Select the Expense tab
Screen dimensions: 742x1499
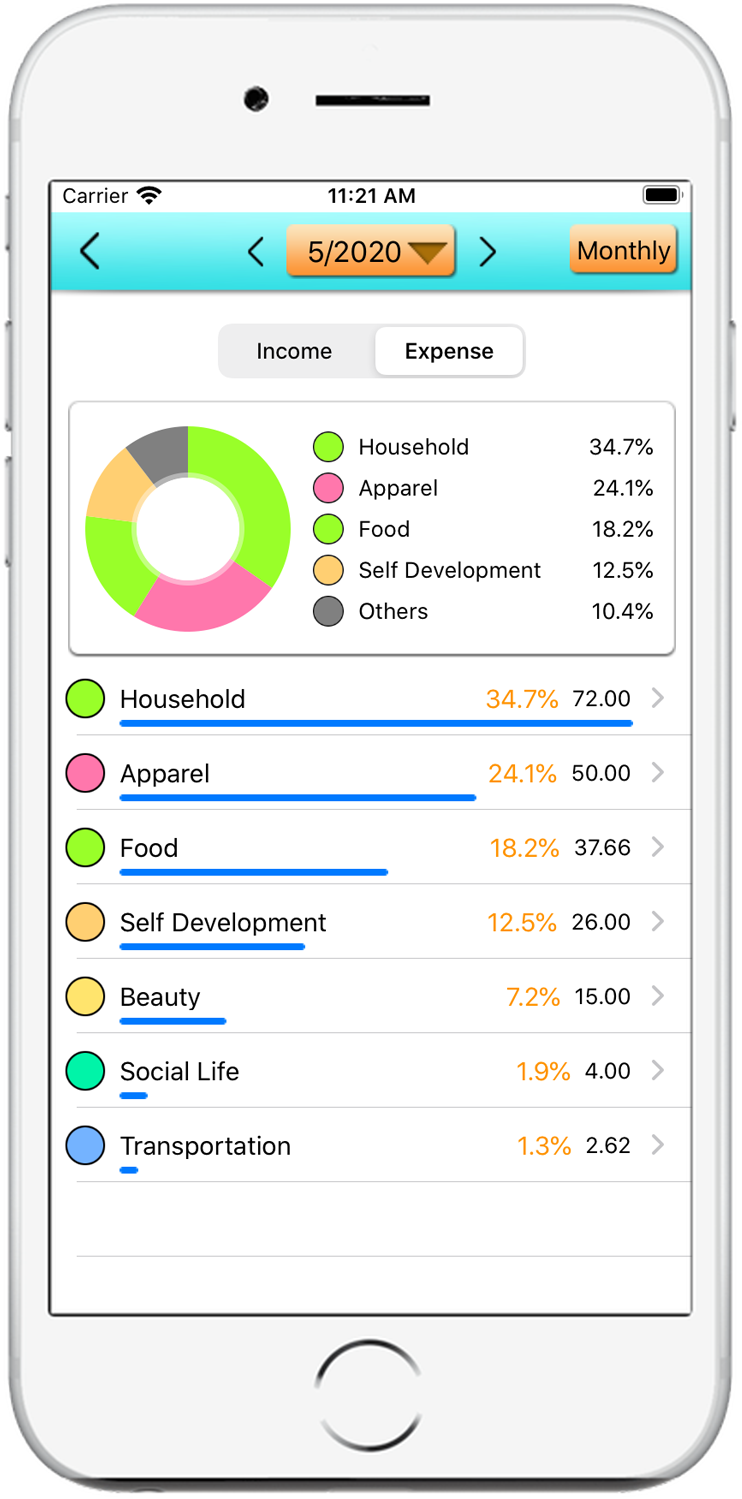[x=449, y=351]
